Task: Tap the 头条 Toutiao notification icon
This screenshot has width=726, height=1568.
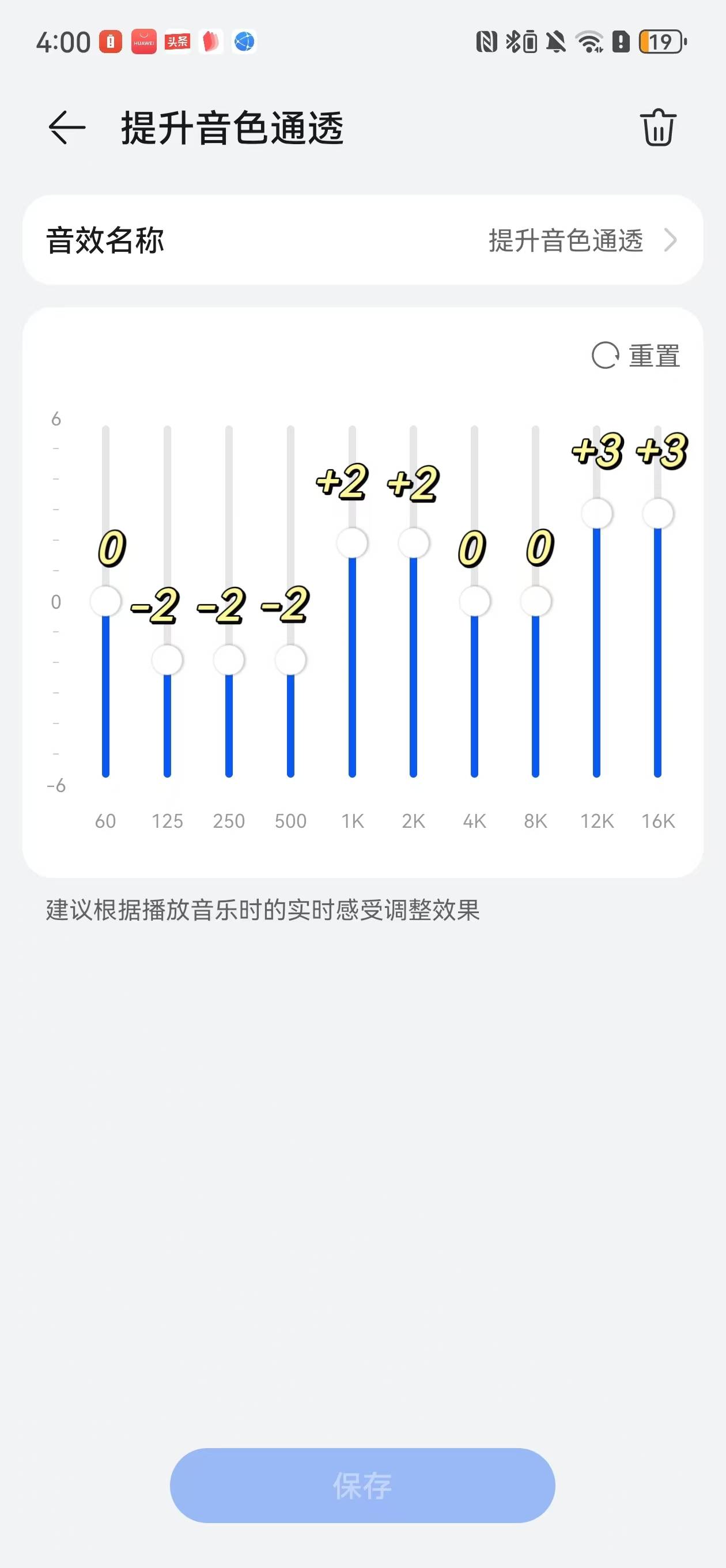Action: click(176, 43)
